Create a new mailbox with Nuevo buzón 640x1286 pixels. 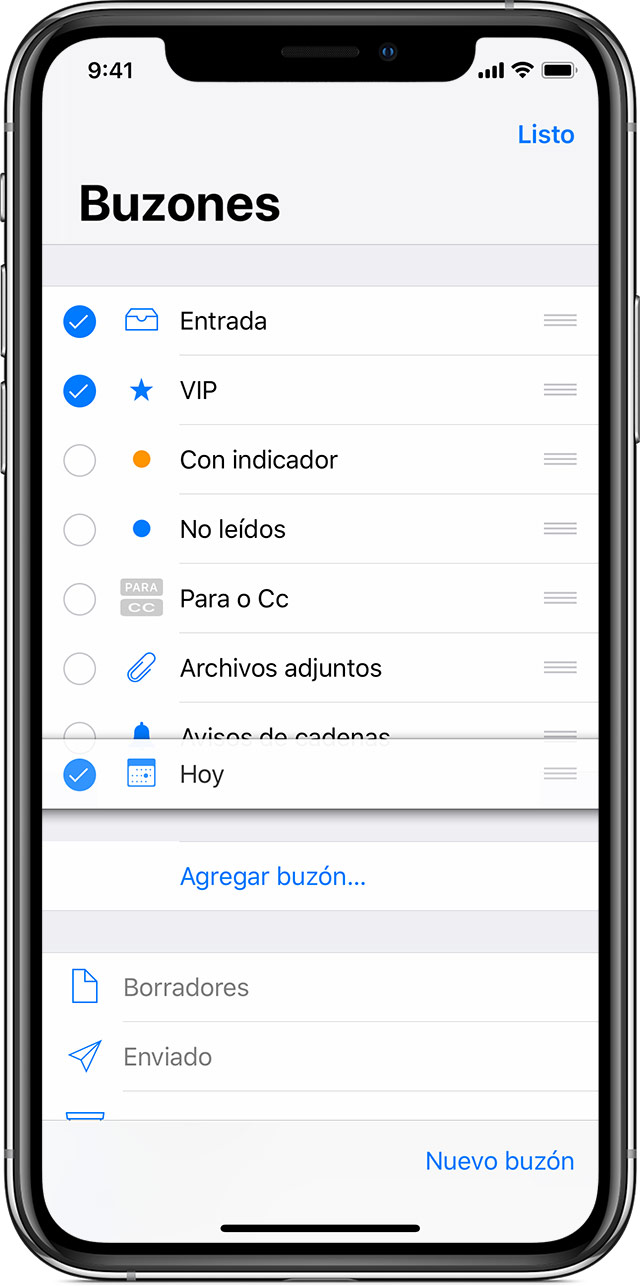pyautogui.click(x=499, y=1161)
